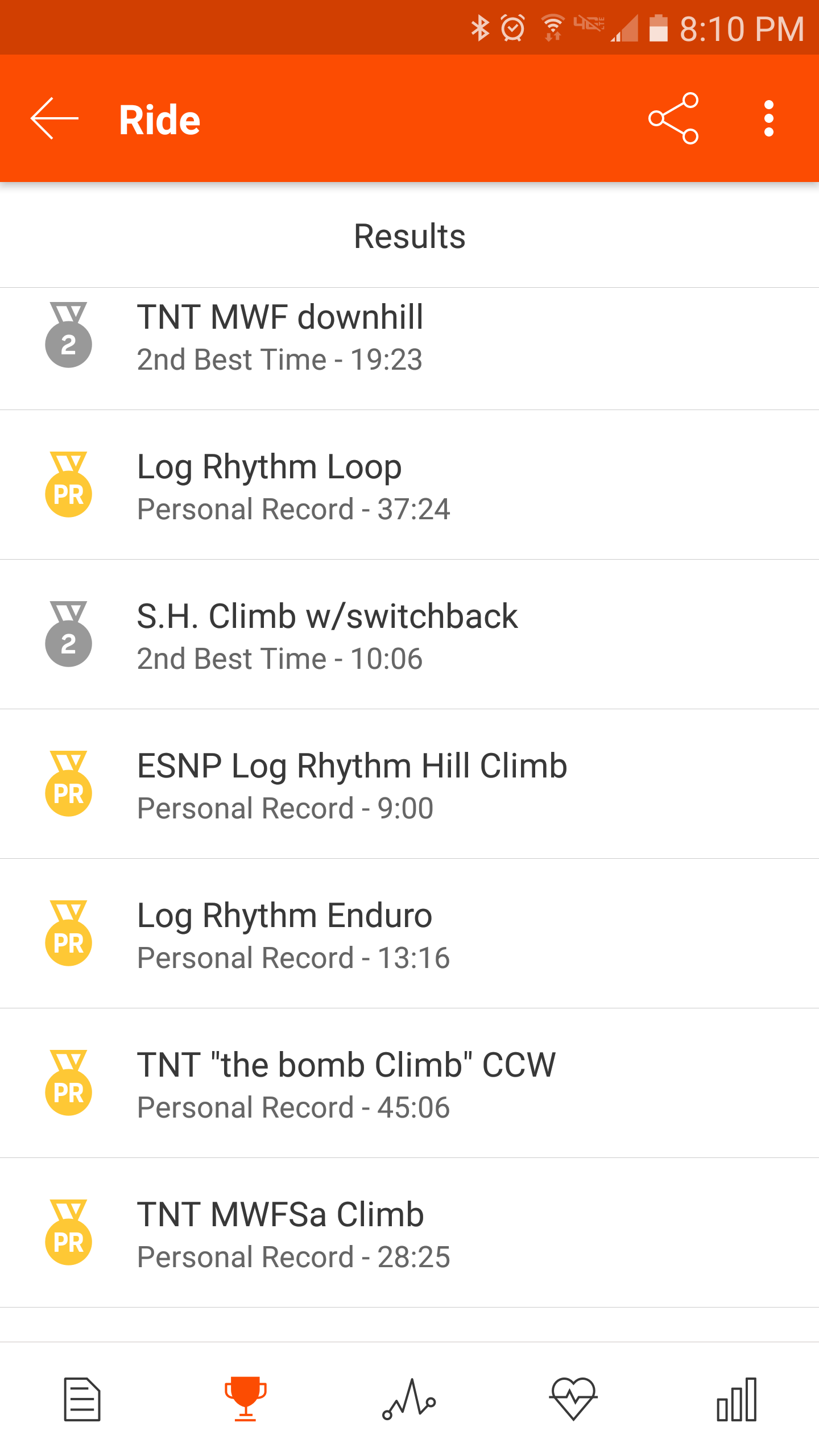Viewport: 819px width, 1456px height.
Task: Go back using the arrow icon
Action: pos(55,118)
